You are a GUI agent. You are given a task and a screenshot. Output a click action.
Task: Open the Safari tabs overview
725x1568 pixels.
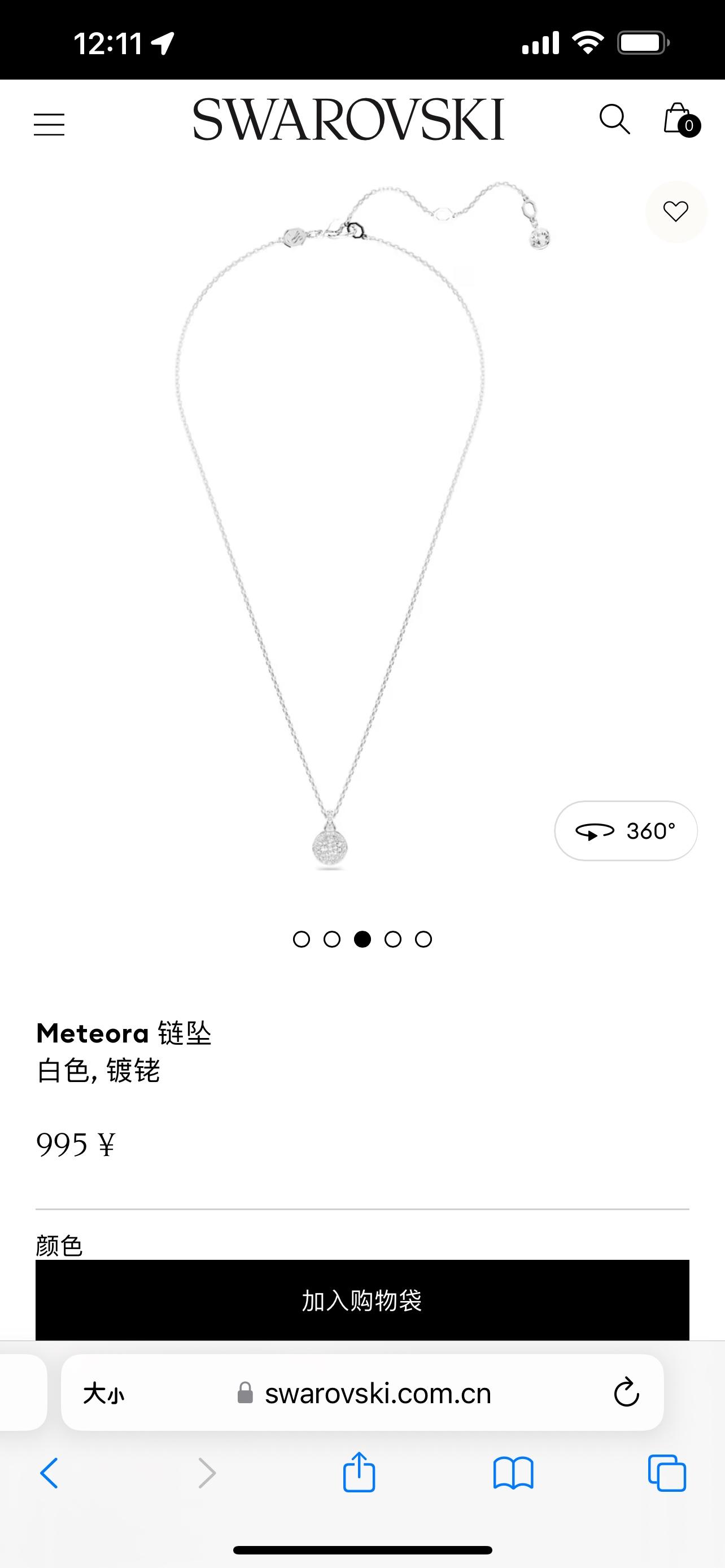click(667, 1474)
